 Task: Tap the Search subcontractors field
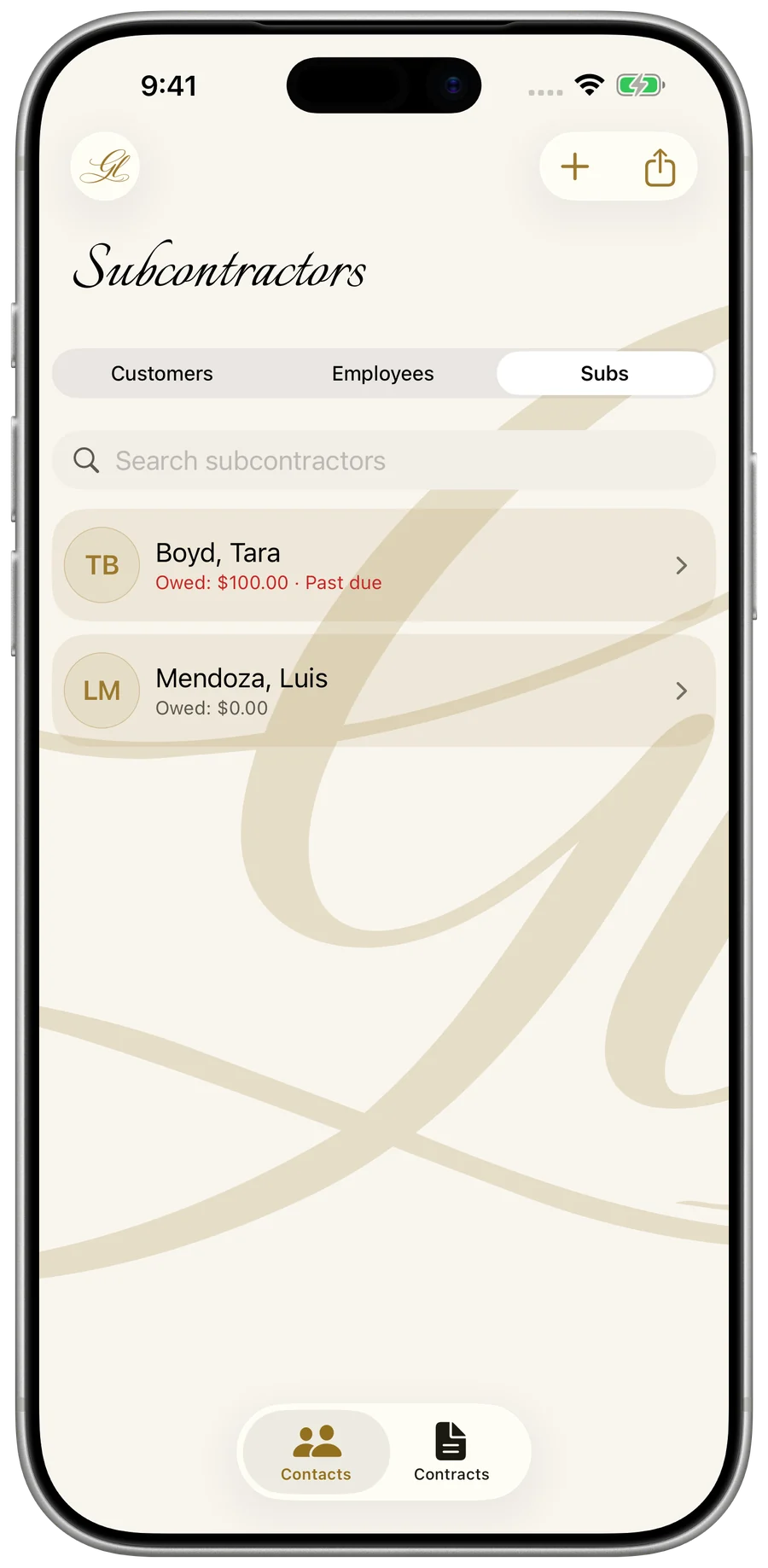pyautogui.click(x=384, y=461)
